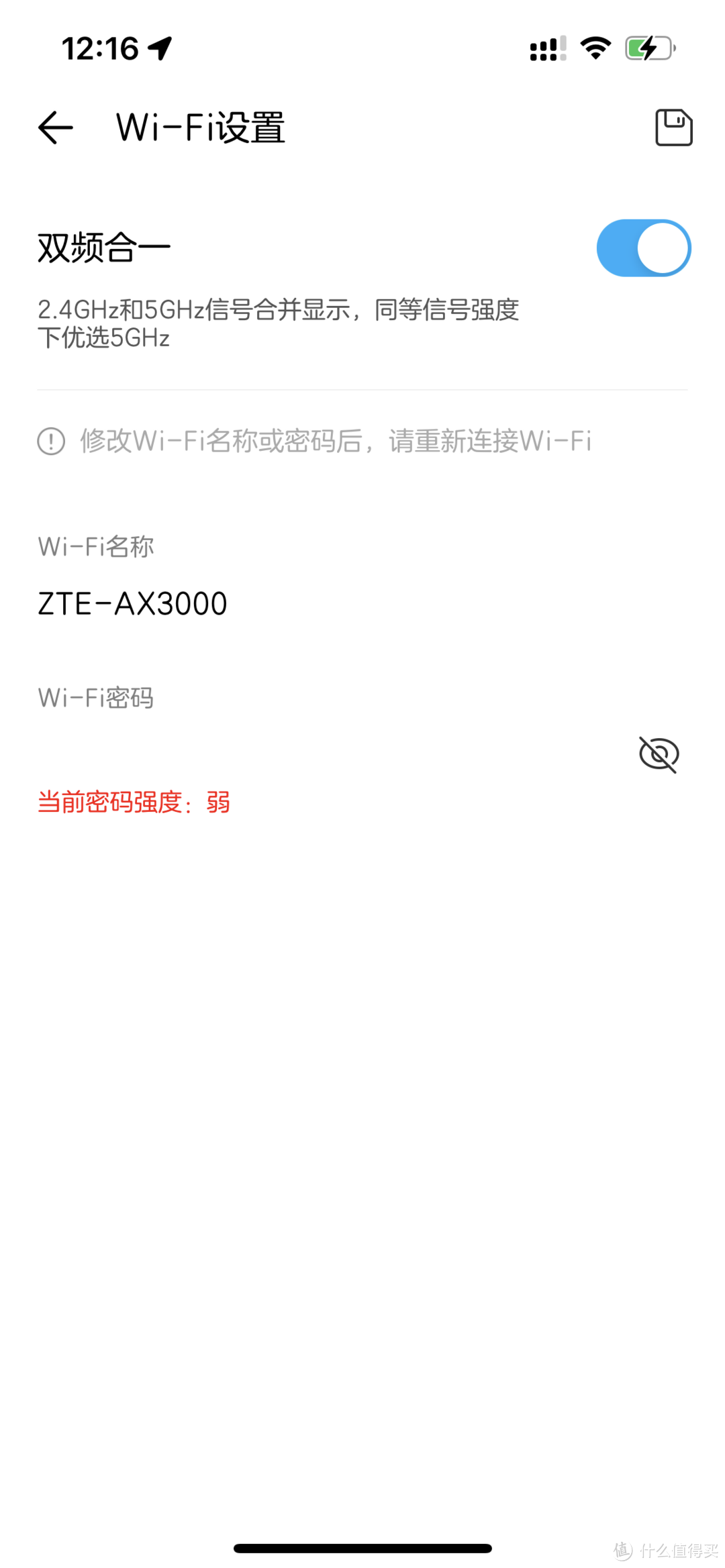Click the red 当前密码强度：弱 warning text
Viewport: 725px width, 1568px height.
[x=134, y=802]
